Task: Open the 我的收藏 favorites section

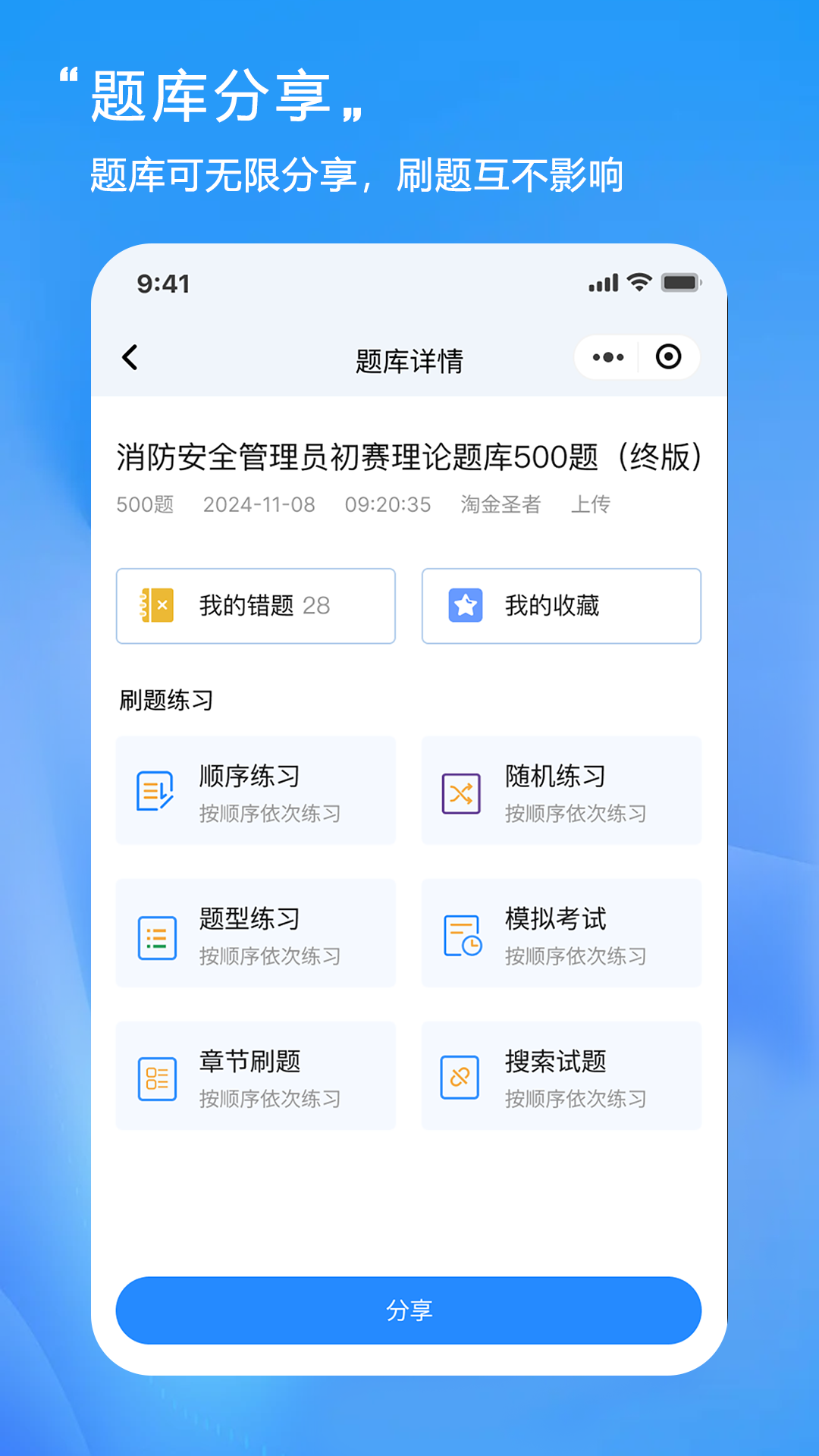Action: click(560, 605)
